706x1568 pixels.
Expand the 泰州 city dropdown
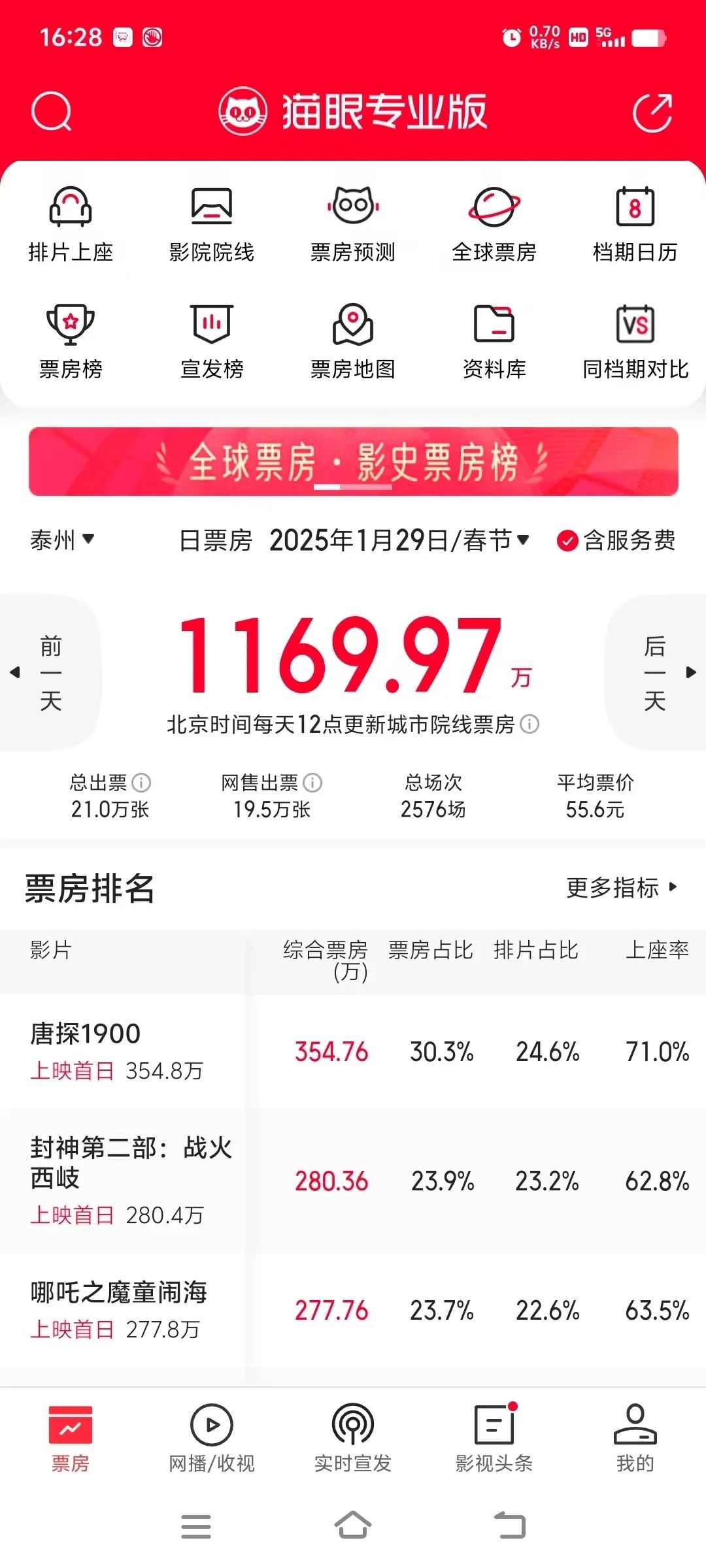click(x=63, y=540)
